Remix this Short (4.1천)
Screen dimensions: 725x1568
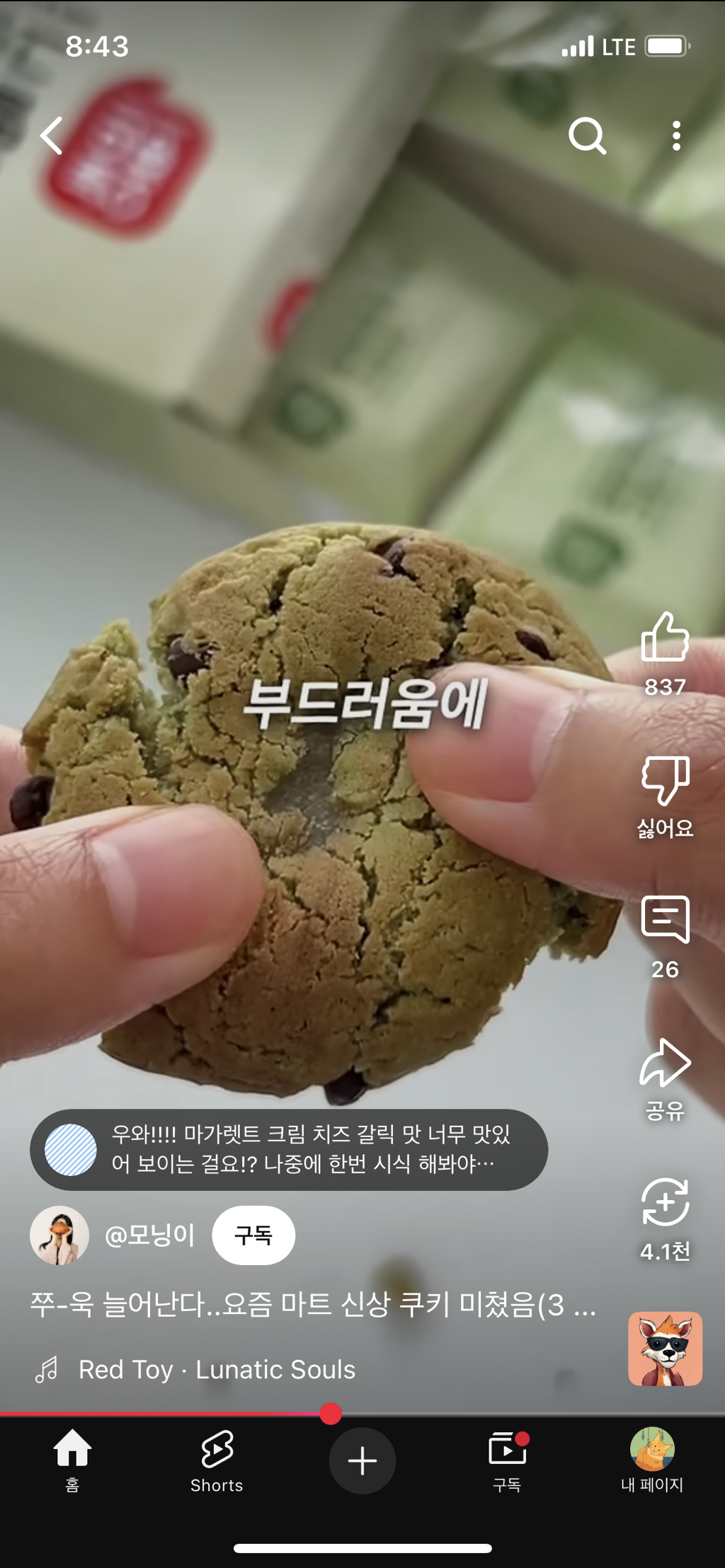[665, 1203]
